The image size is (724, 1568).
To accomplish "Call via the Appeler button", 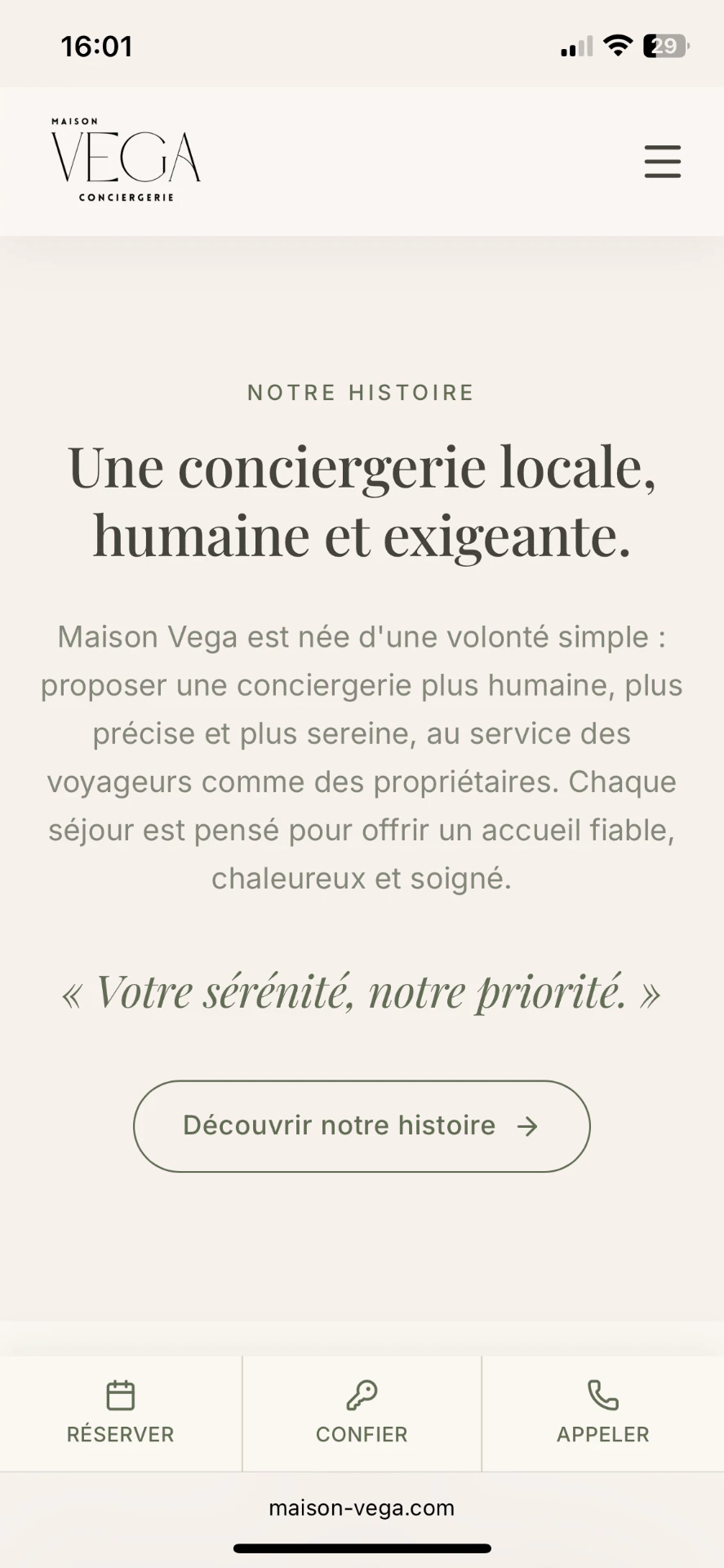I will (603, 1414).
